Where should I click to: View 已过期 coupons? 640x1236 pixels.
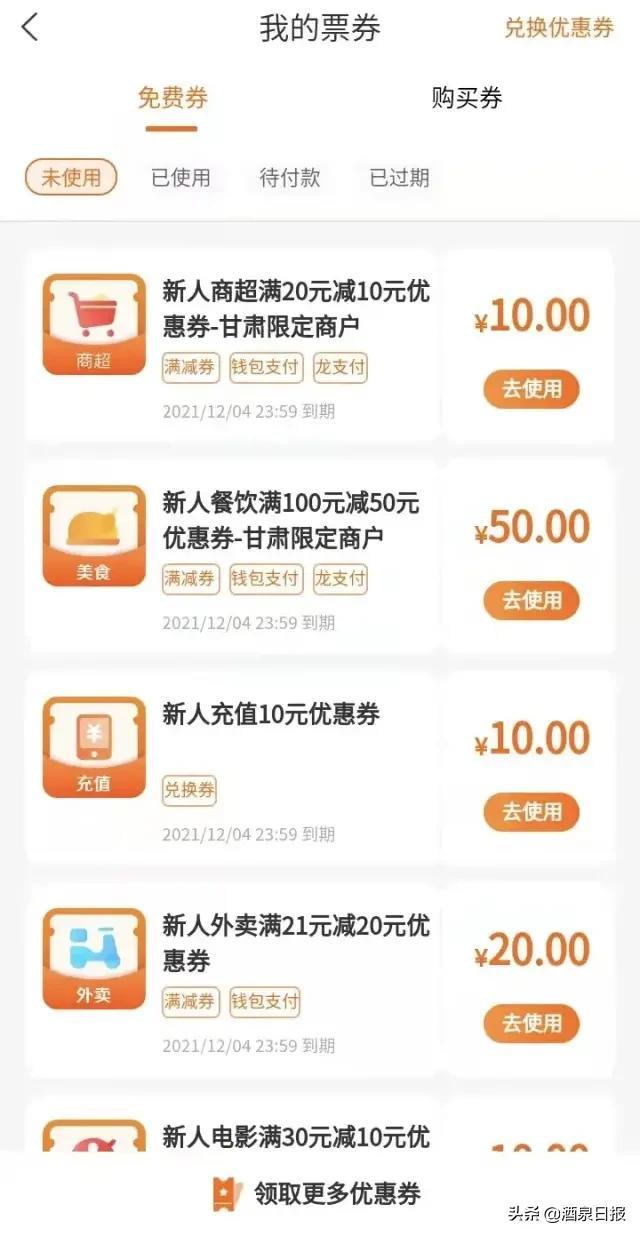(x=399, y=178)
